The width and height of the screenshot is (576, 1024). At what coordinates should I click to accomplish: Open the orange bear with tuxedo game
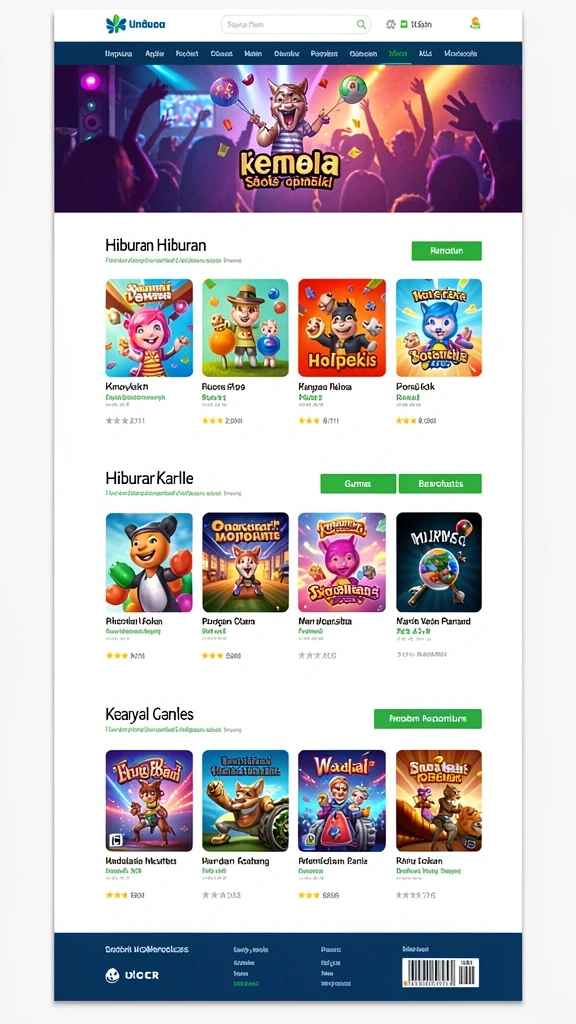click(149, 562)
